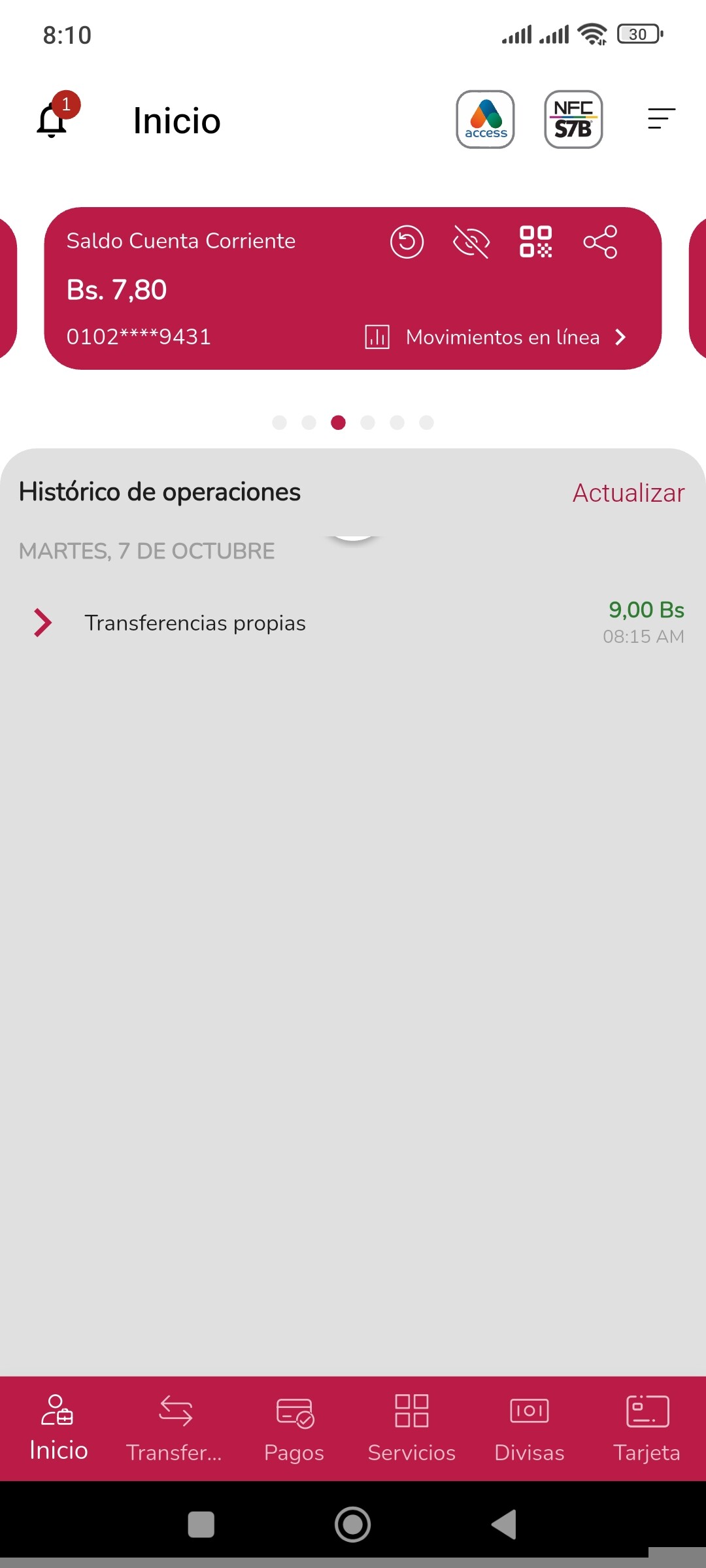
Task: Go to the Pagos tab
Action: coord(294,1428)
